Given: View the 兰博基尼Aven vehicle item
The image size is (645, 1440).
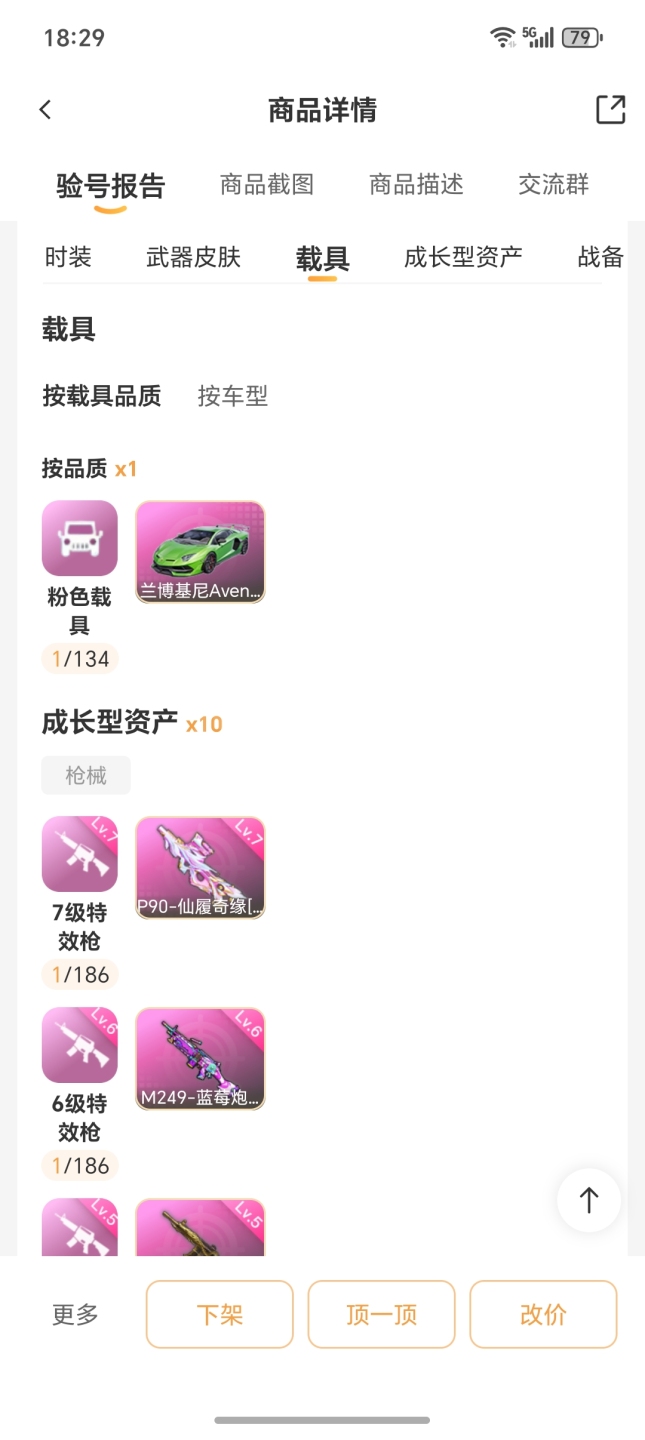Looking at the screenshot, I should (200, 552).
